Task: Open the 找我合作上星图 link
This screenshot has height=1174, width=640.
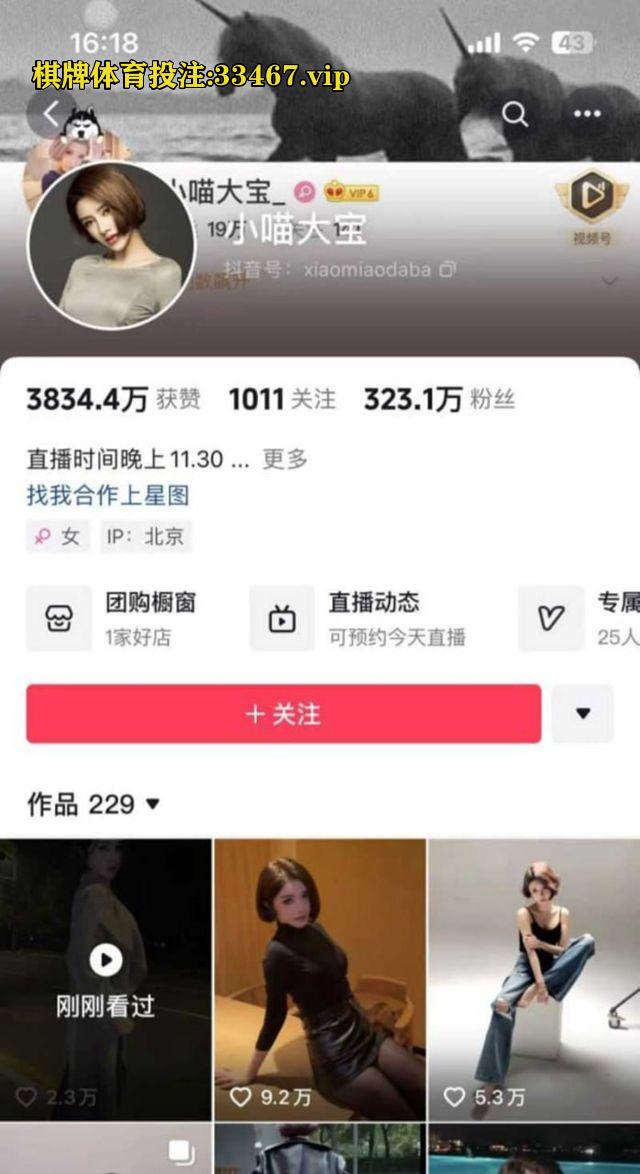Action: click(108, 495)
